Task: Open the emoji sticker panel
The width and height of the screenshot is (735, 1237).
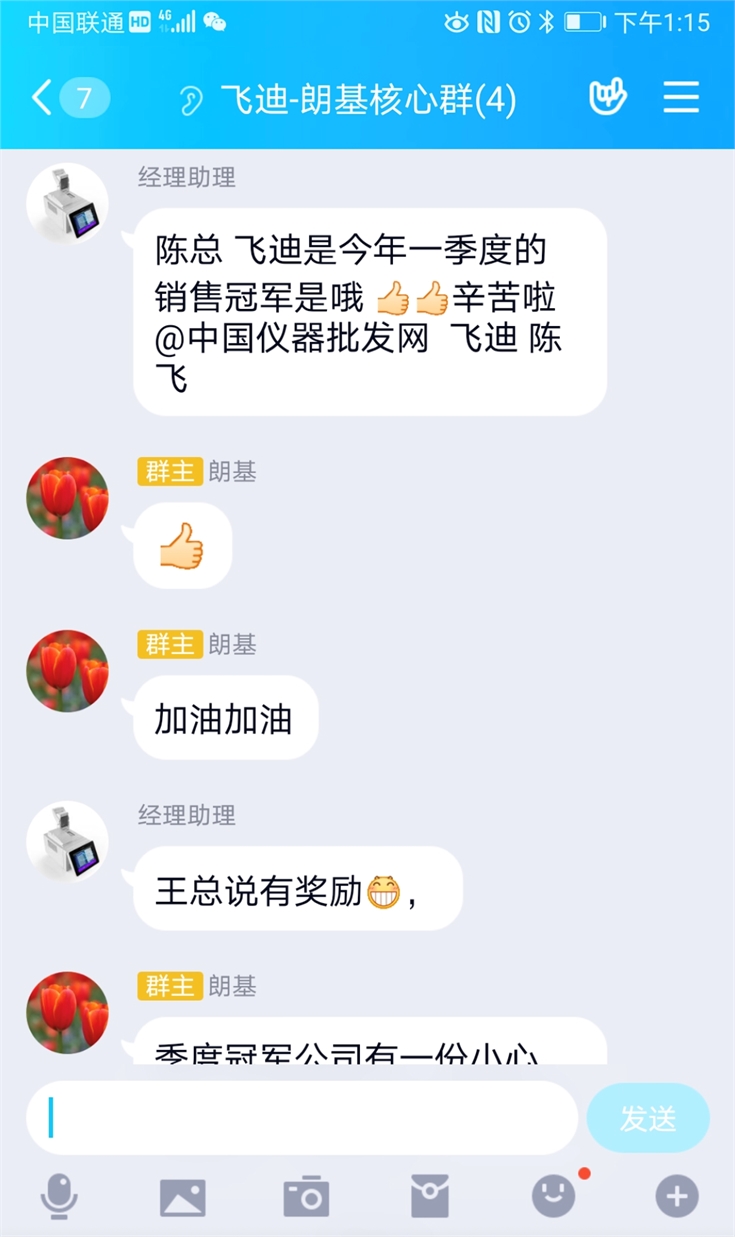Action: [x=553, y=1195]
